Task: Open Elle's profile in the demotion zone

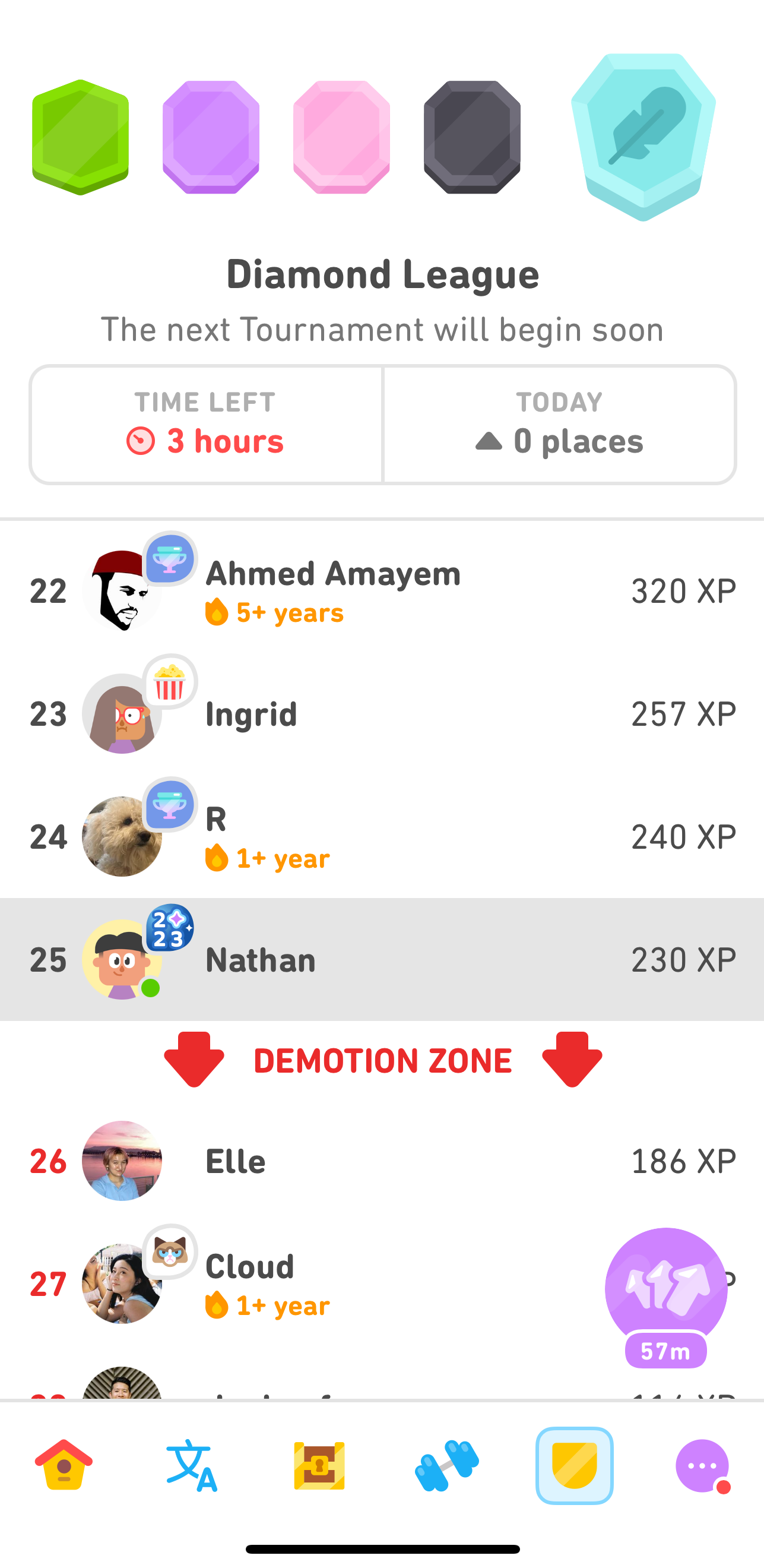Action: 382,1161
